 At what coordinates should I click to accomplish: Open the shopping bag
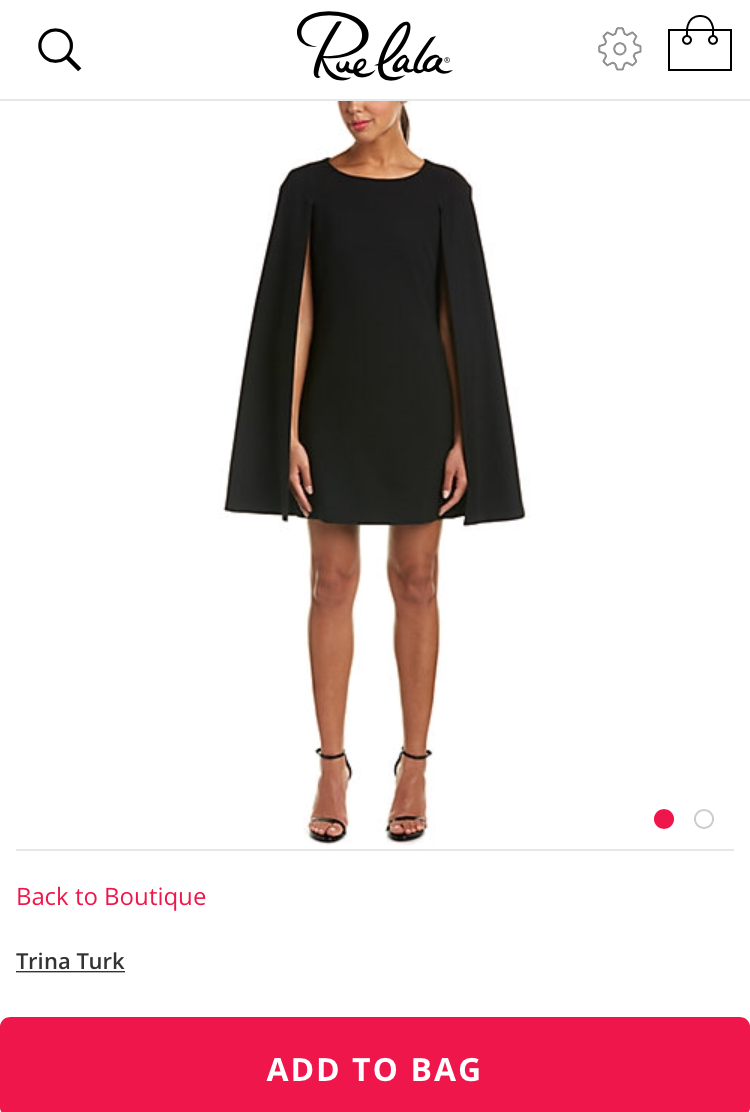point(699,45)
